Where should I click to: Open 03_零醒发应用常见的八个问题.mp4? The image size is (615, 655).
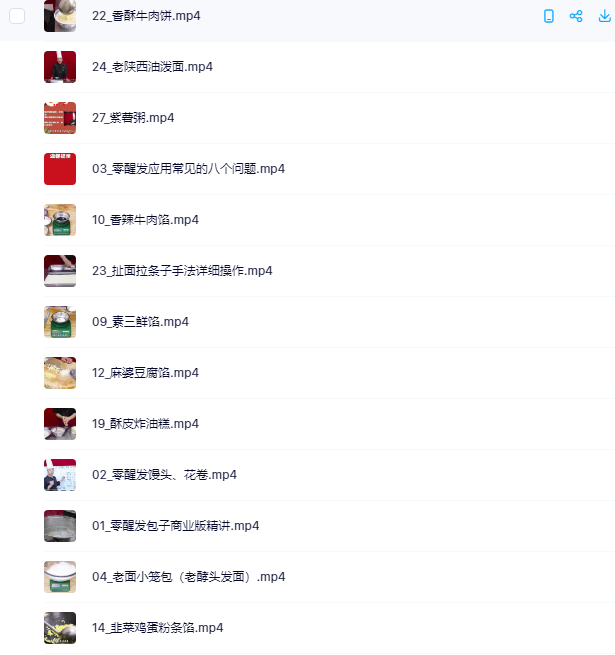tap(188, 169)
